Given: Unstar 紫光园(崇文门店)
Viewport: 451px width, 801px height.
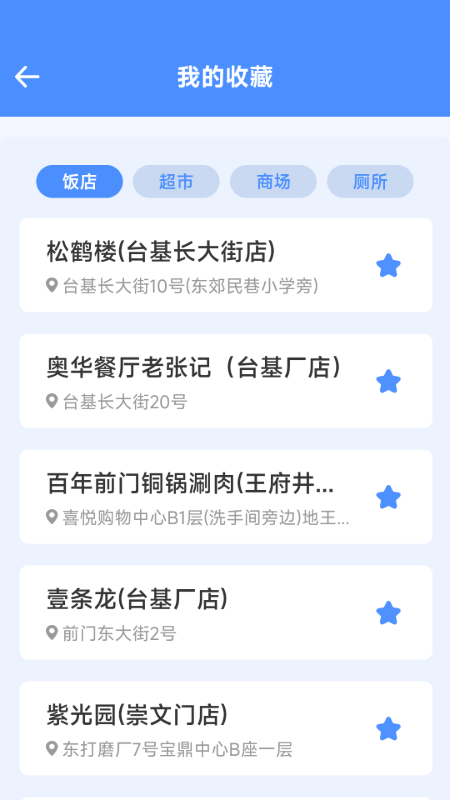Looking at the screenshot, I should pyautogui.click(x=388, y=729).
